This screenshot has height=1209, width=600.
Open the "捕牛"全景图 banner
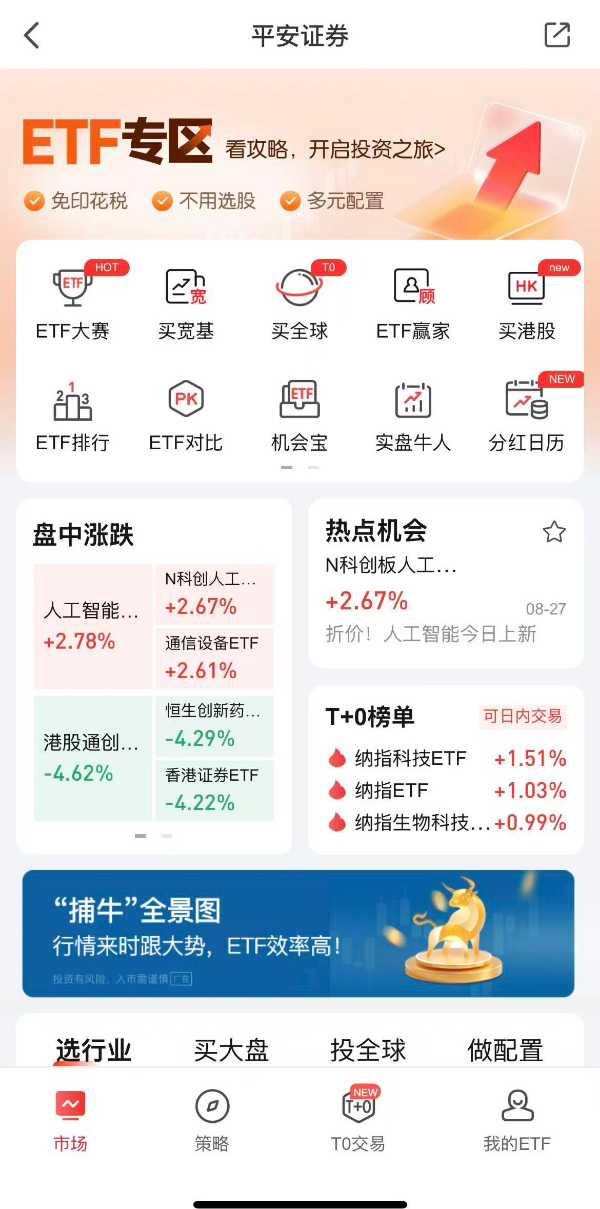(298, 933)
